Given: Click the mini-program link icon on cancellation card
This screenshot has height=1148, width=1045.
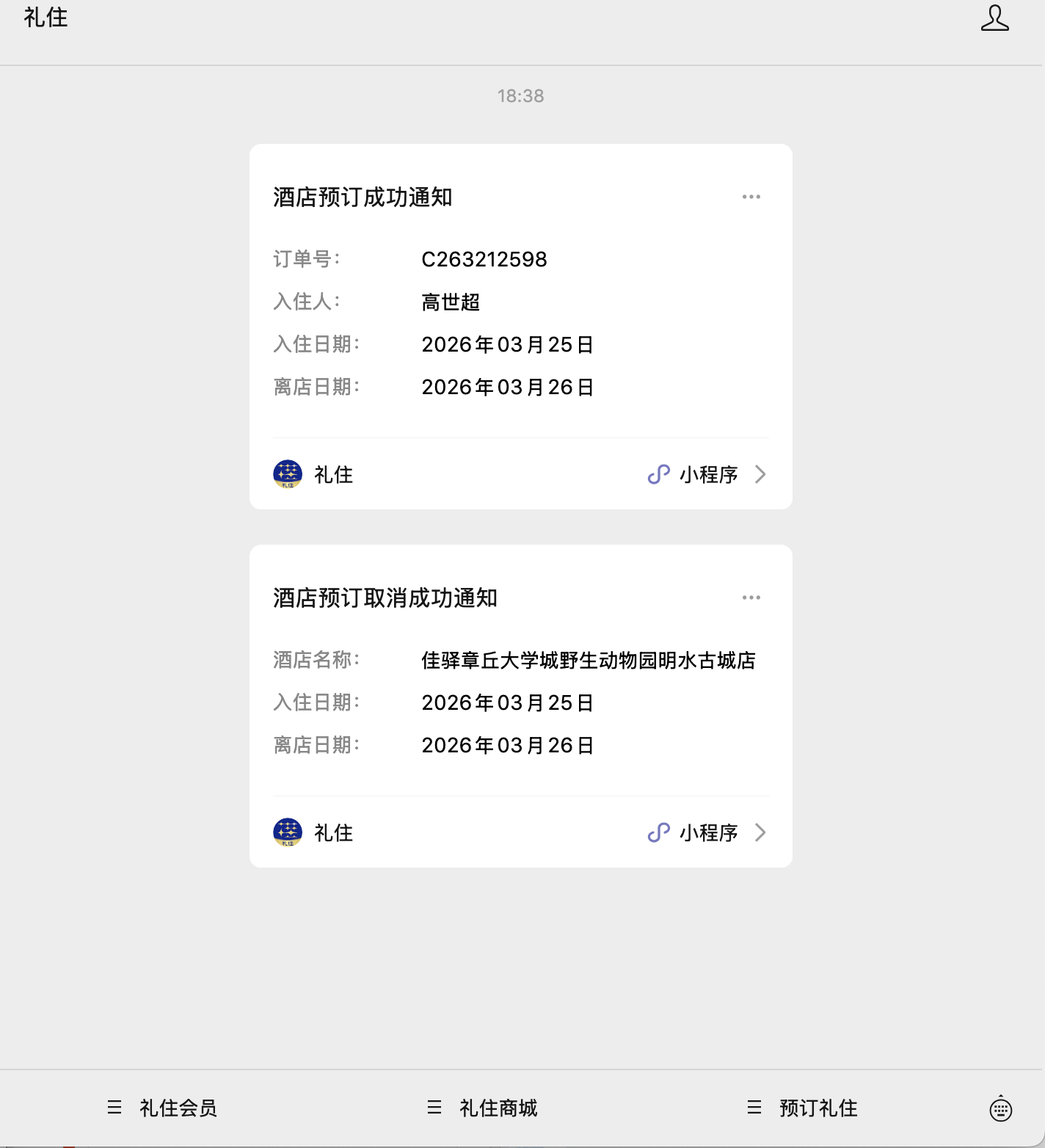Looking at the screenshot, I should tap(658, 832).
